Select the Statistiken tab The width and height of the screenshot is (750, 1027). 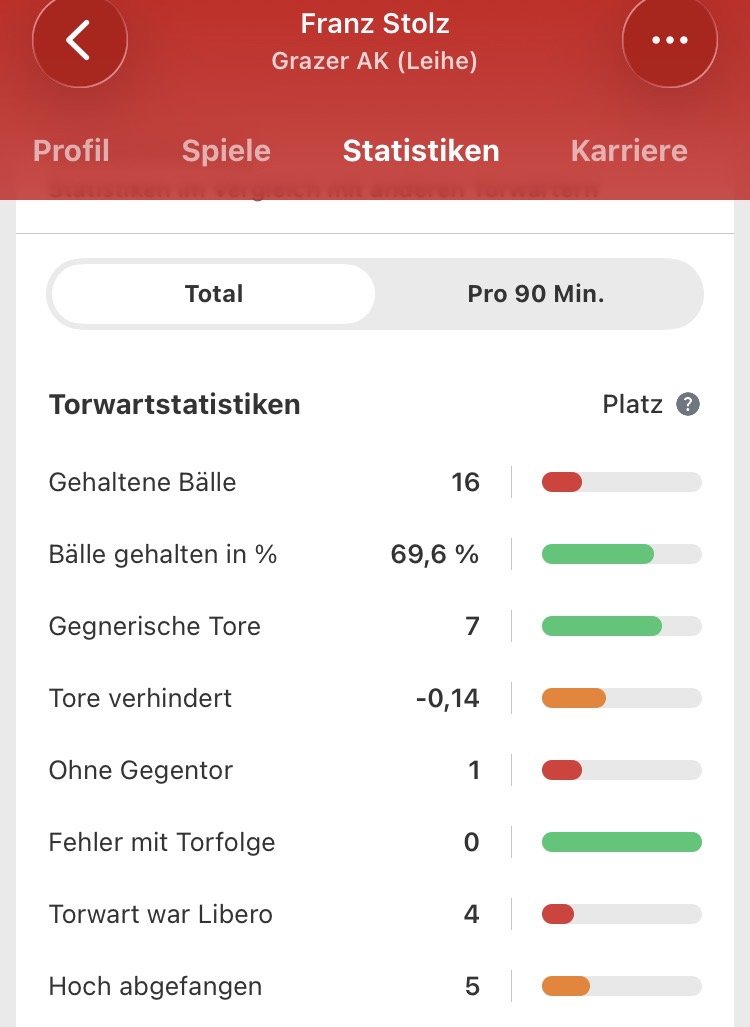click(x=421, y=151)
